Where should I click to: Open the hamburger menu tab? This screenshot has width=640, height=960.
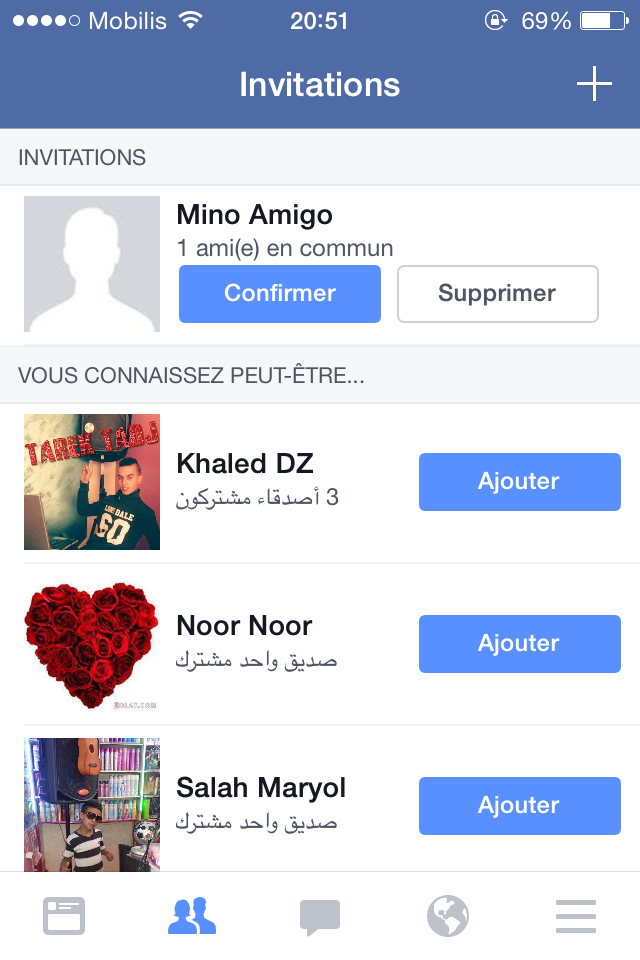(576, 916)
